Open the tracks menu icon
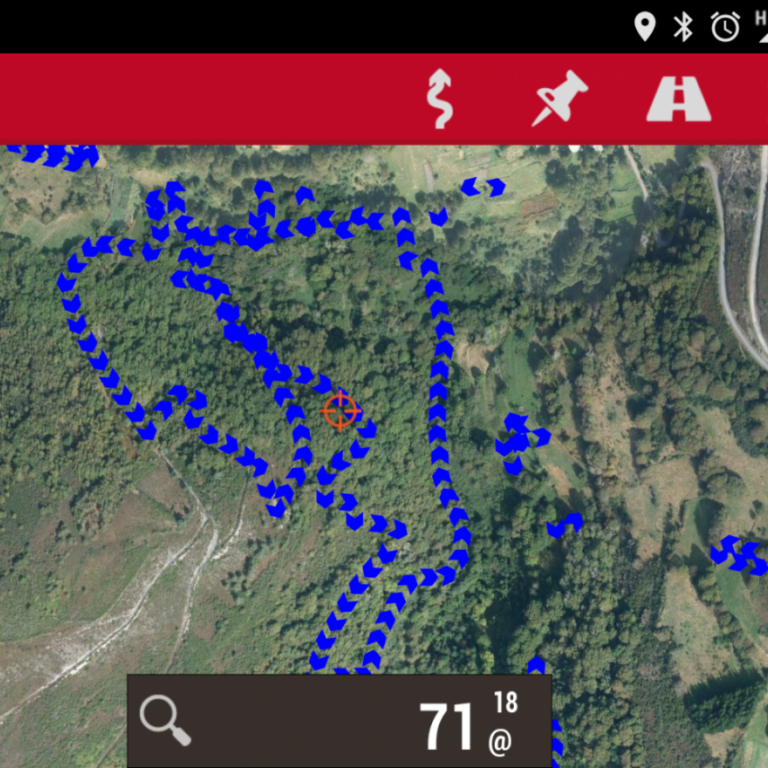 pyautogui.click(x=440, y=99)
